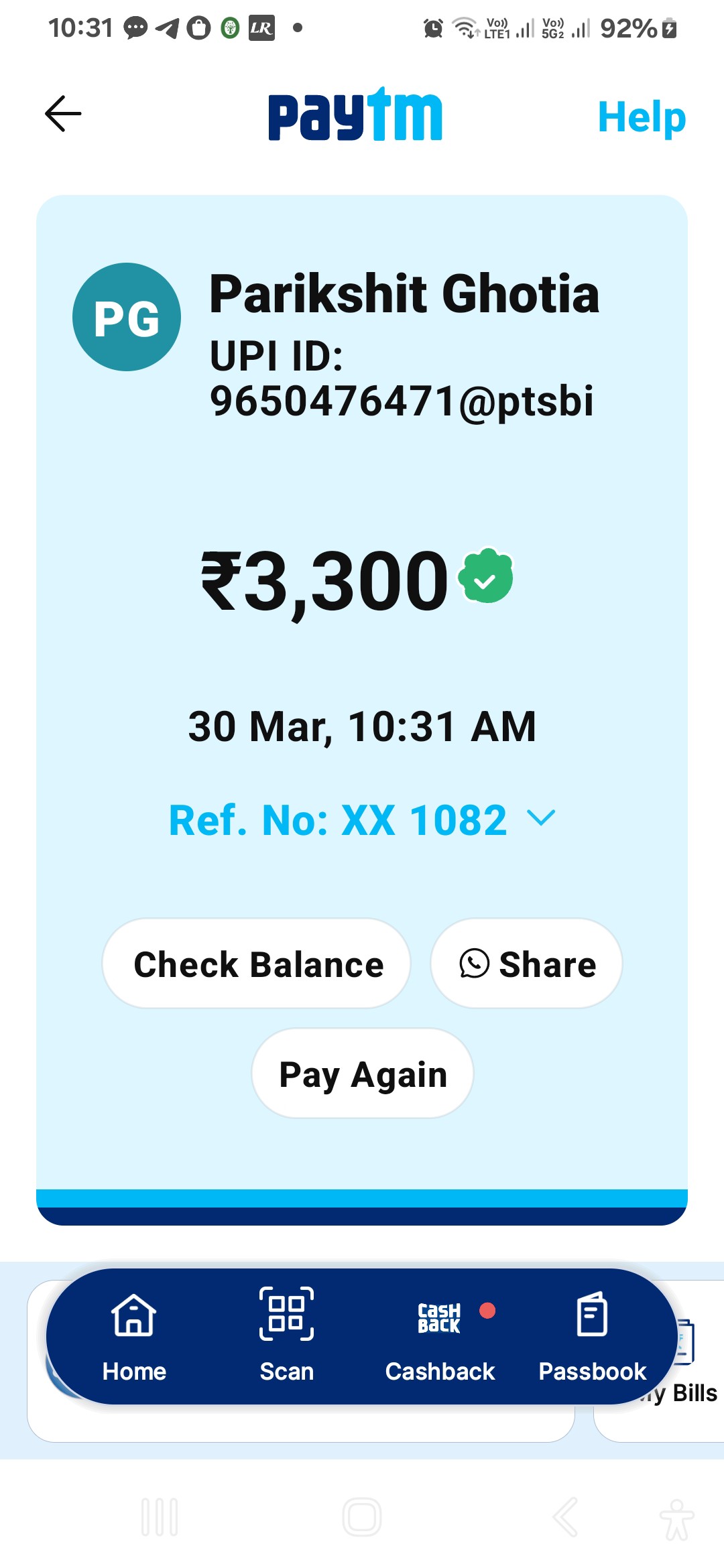This screenshot has width=724, height=1568.
Task: Go back using the top-left arrow
Action: pyautogui.click(x=63, y=114)
